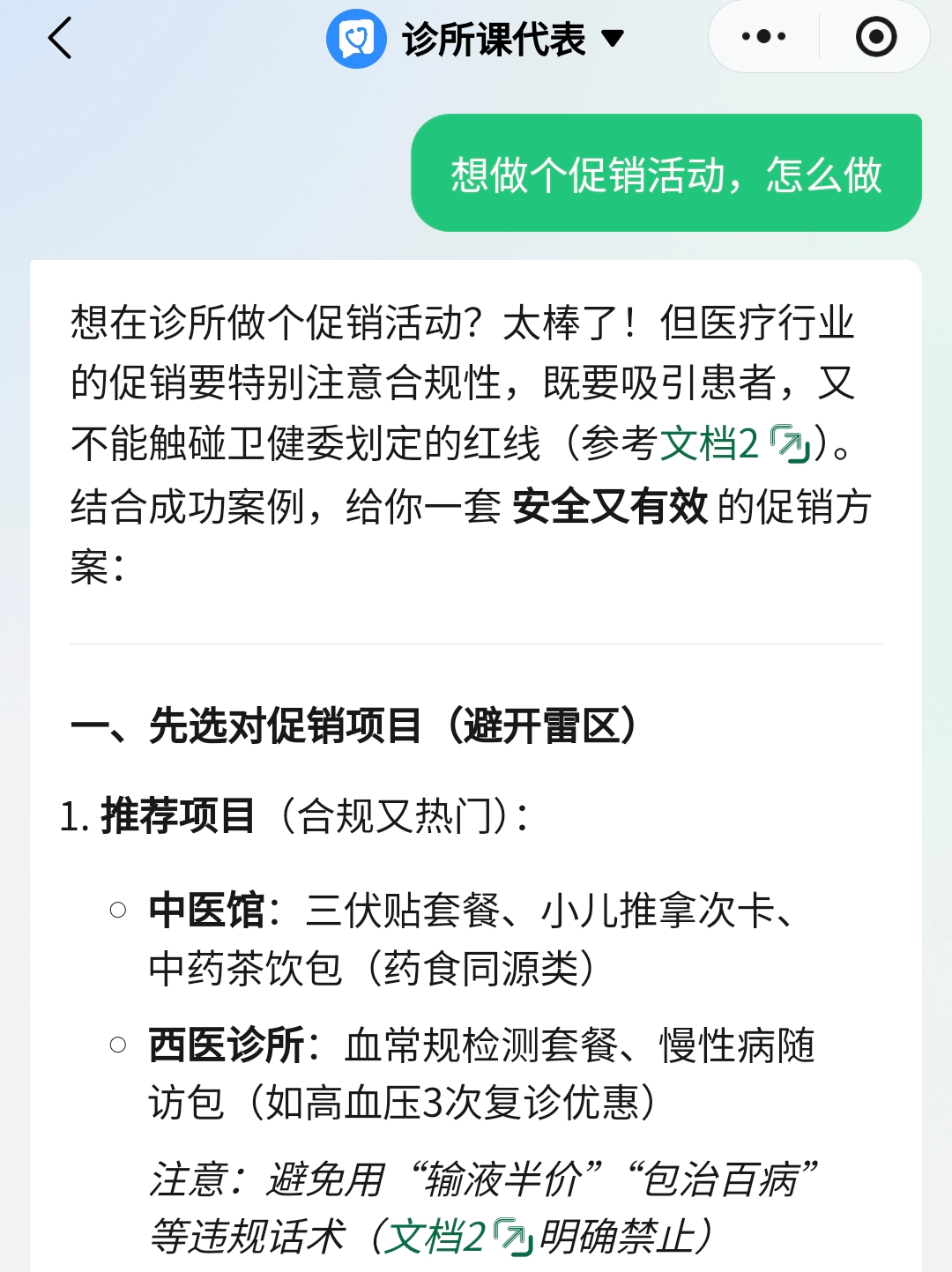Tap the back arrow at top left
The width and height of the screenshot is (952, 1272).
(58, 39)
